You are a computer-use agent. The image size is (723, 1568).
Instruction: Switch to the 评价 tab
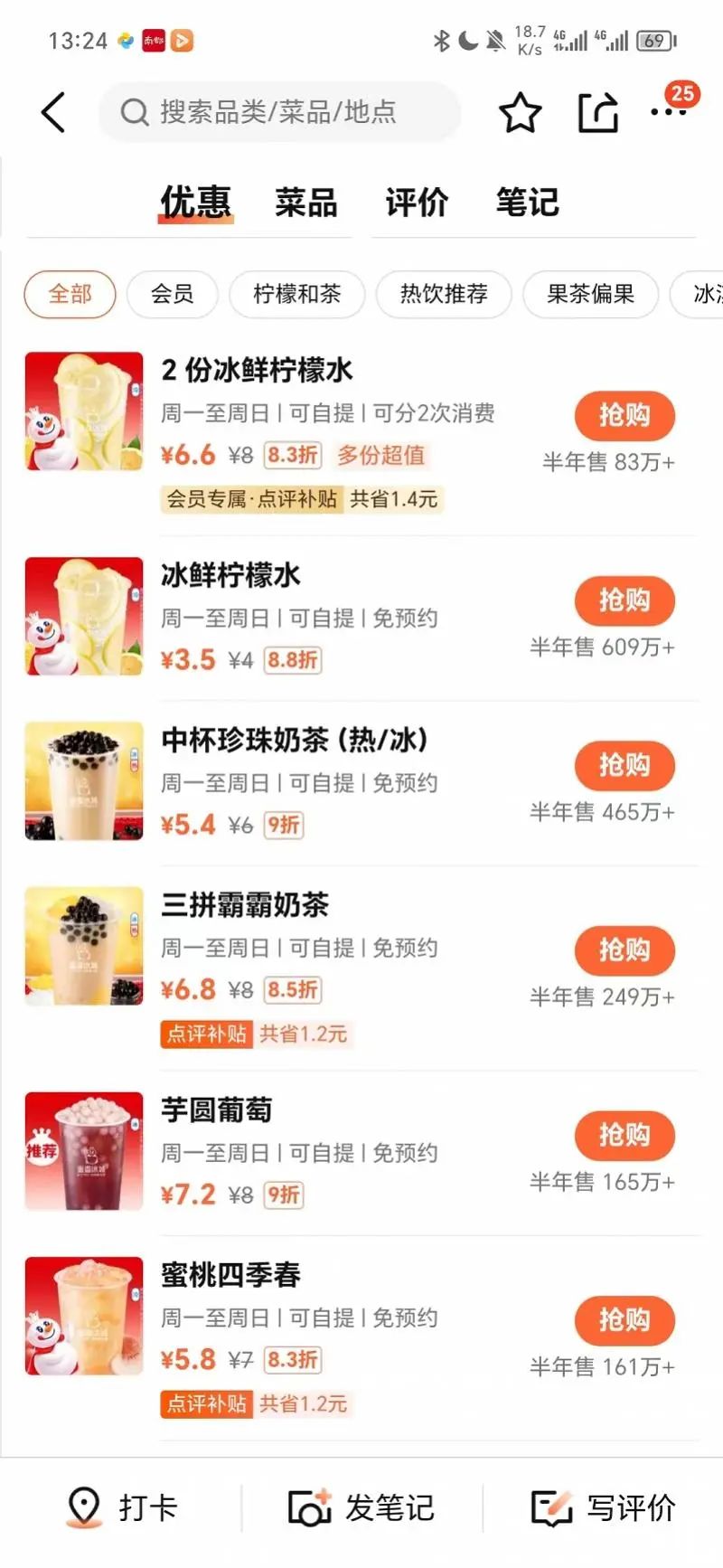tap(416, 201)
